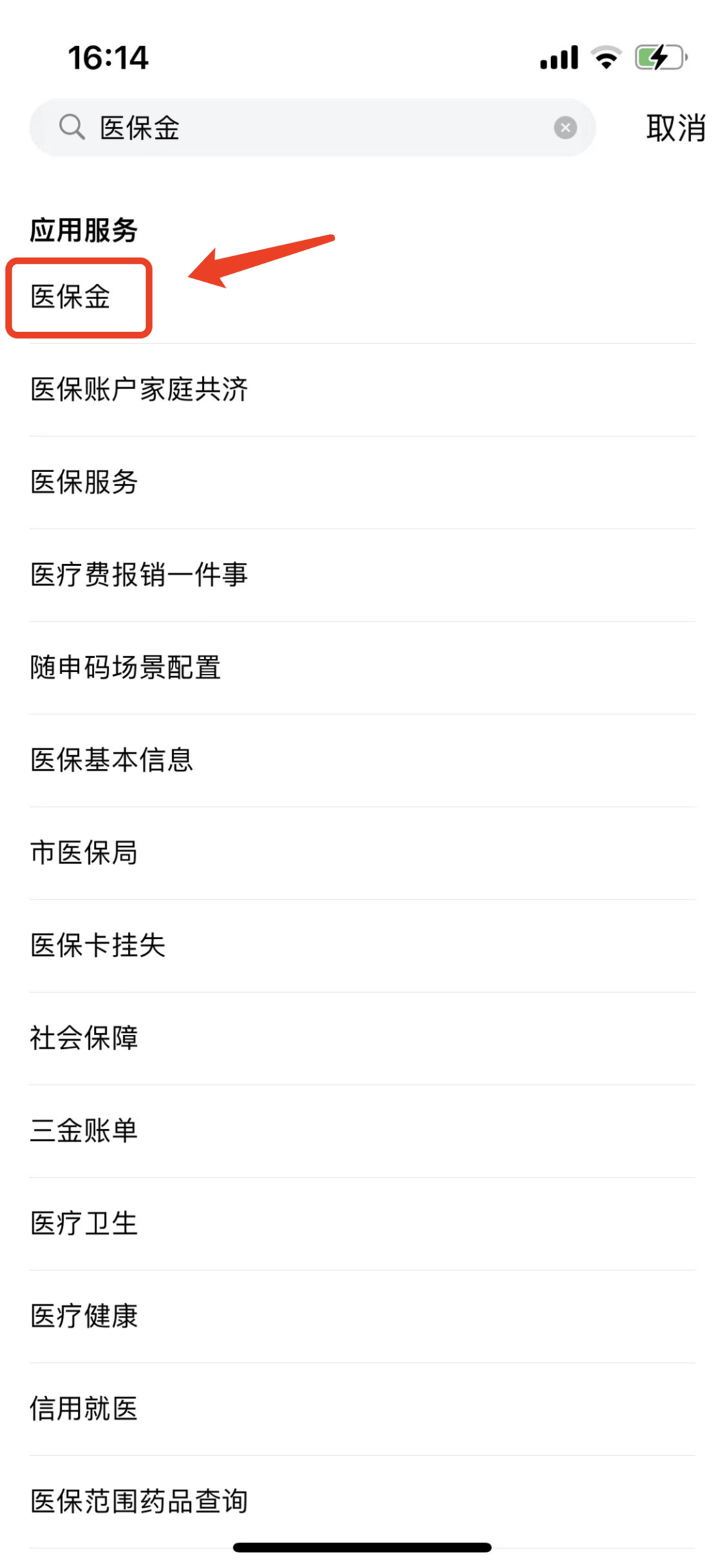Clear the search text with the X icon
The height and width of the screenshot is (1568, 724).
(x=565, y=127)
